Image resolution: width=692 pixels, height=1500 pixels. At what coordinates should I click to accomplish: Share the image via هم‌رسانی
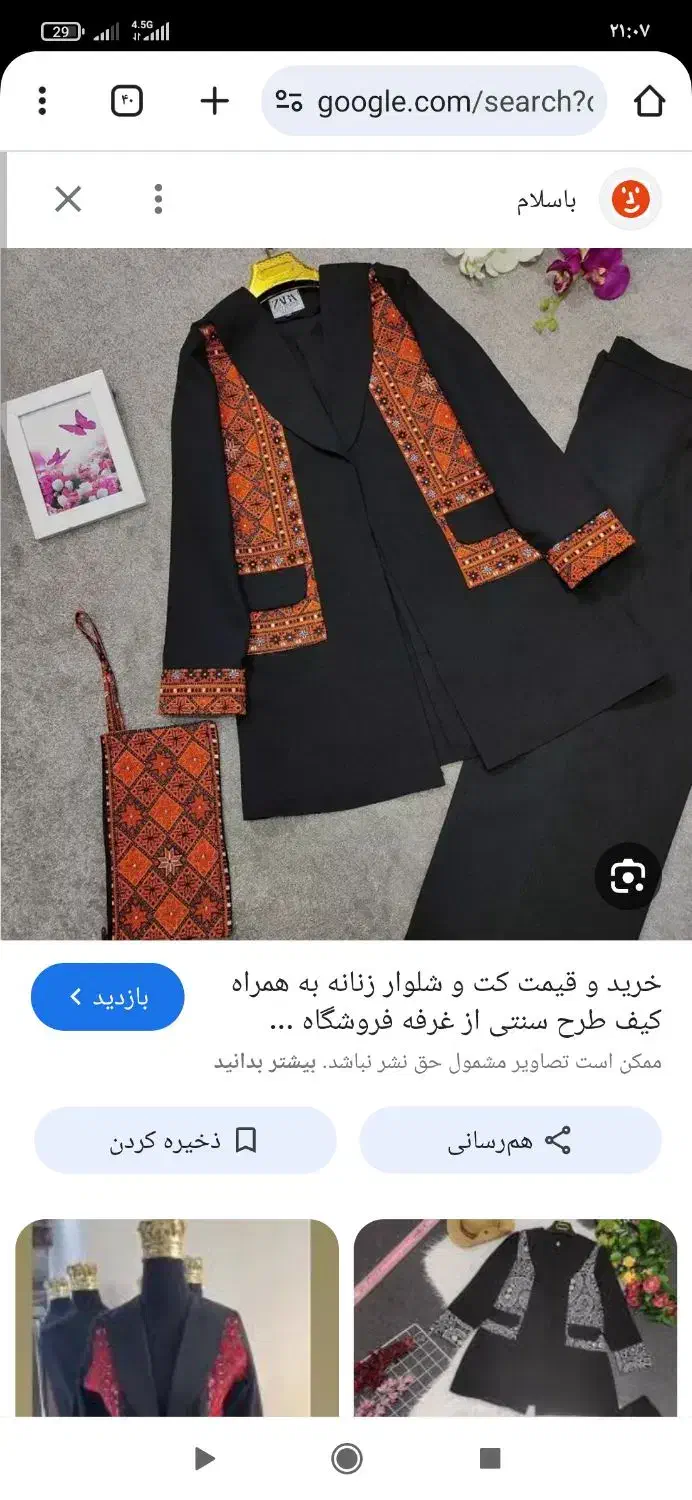[510, 1140]
